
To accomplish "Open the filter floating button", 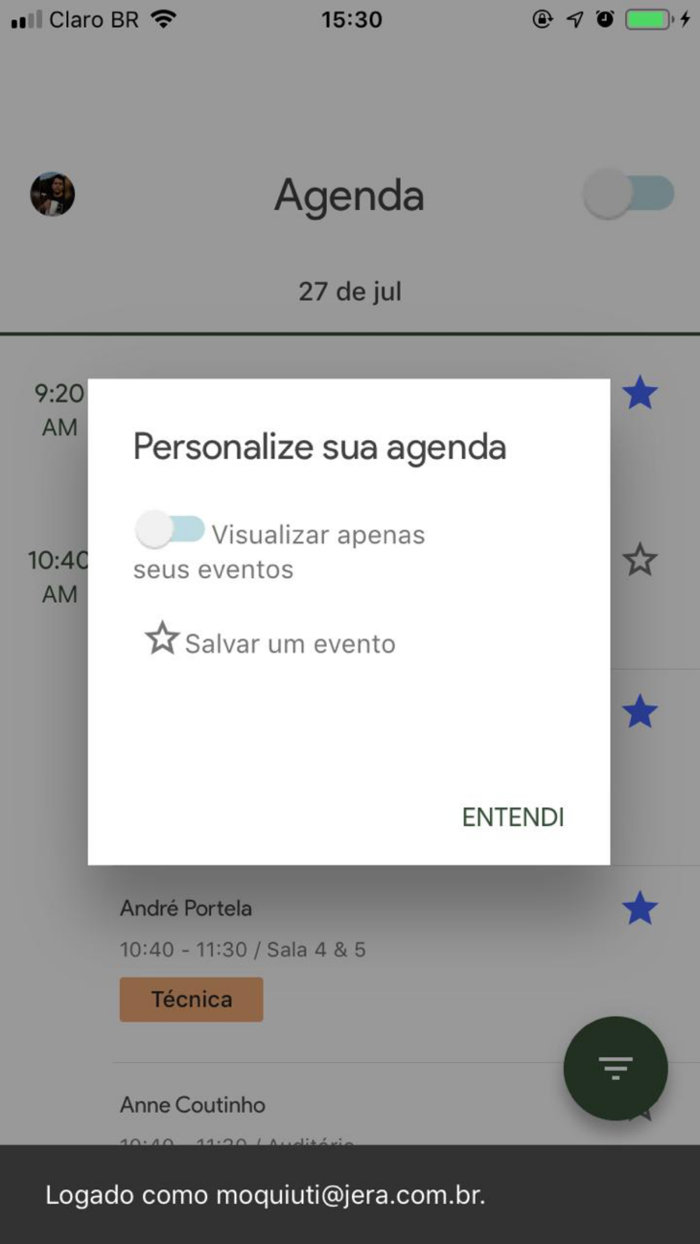I will coord(615,1068).
